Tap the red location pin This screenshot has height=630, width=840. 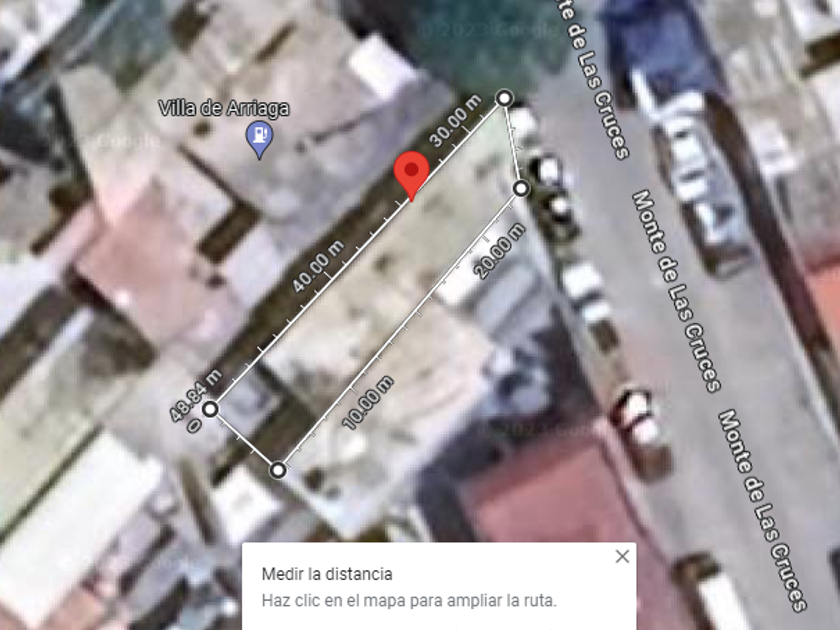coord(411,174)
